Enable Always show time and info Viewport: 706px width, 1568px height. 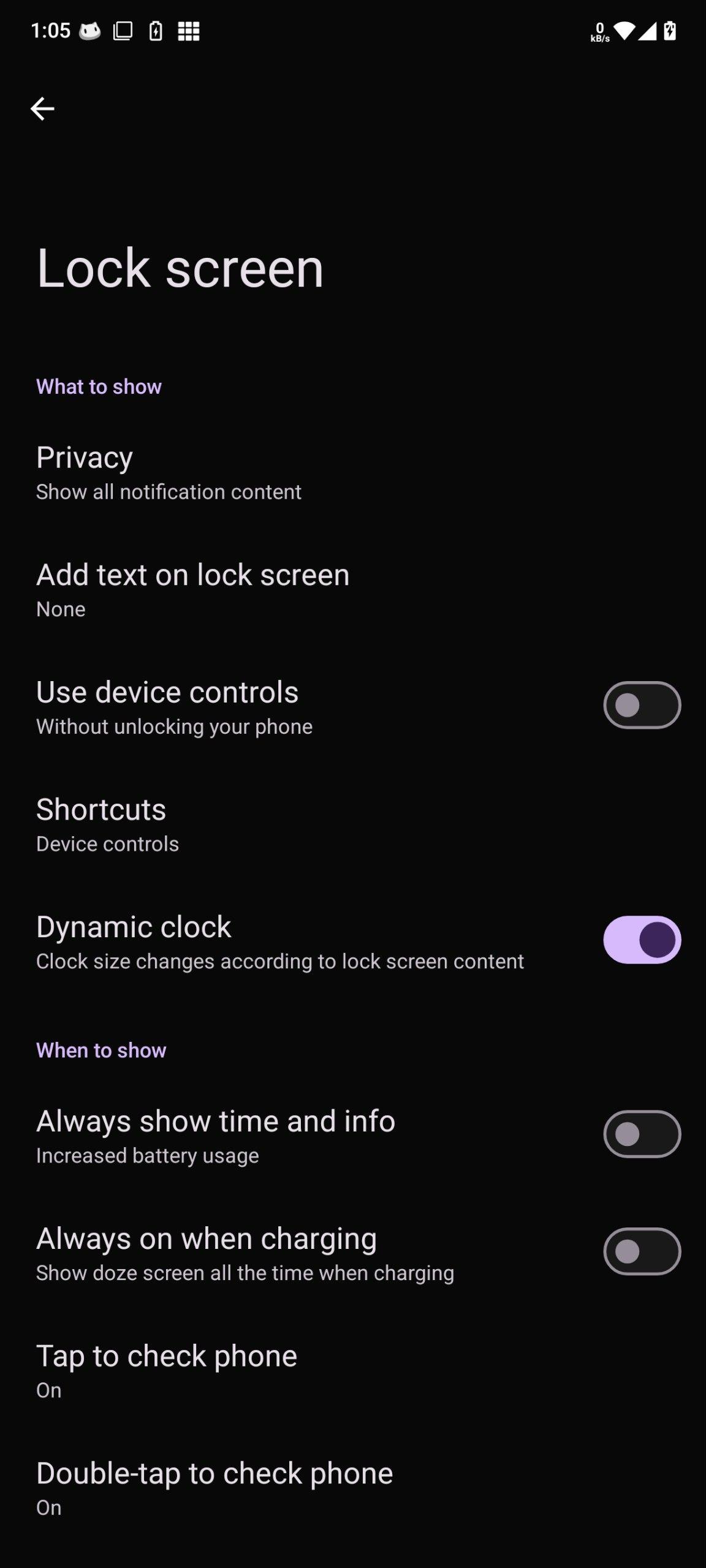(x=642, y=1134)
